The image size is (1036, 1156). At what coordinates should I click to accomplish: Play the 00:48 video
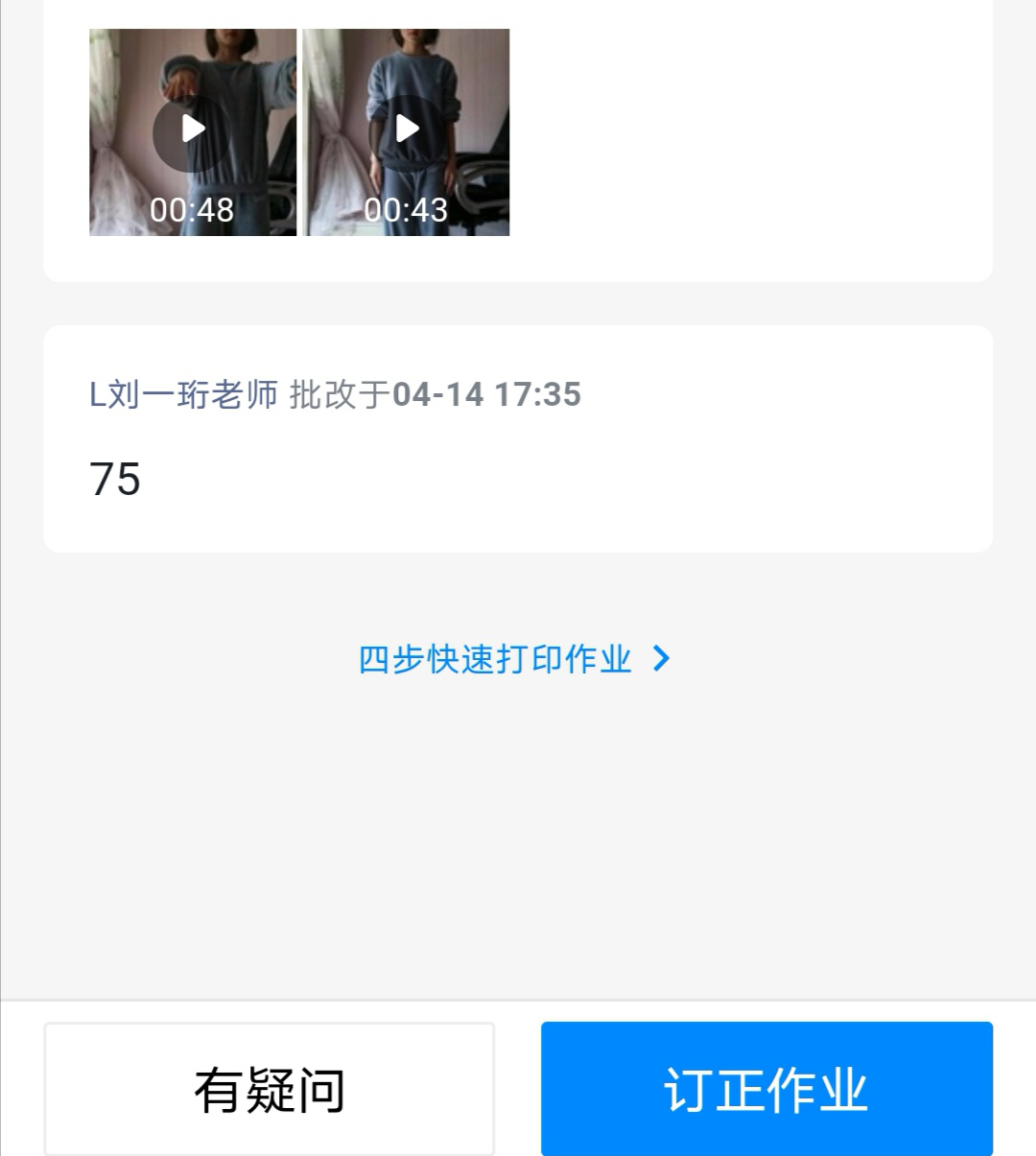[x=193, y=130]
